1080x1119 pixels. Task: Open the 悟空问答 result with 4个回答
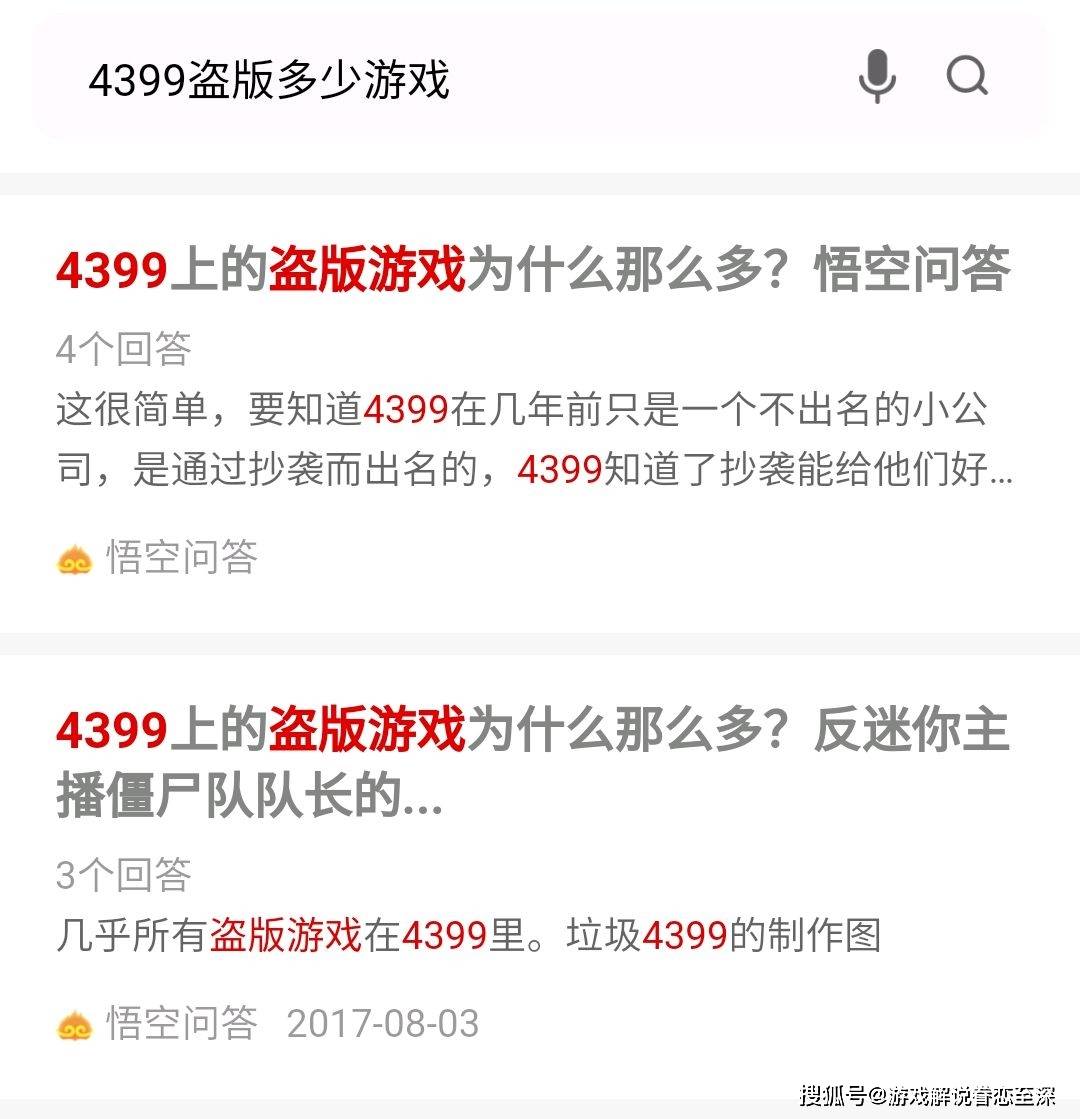(532, 271)
